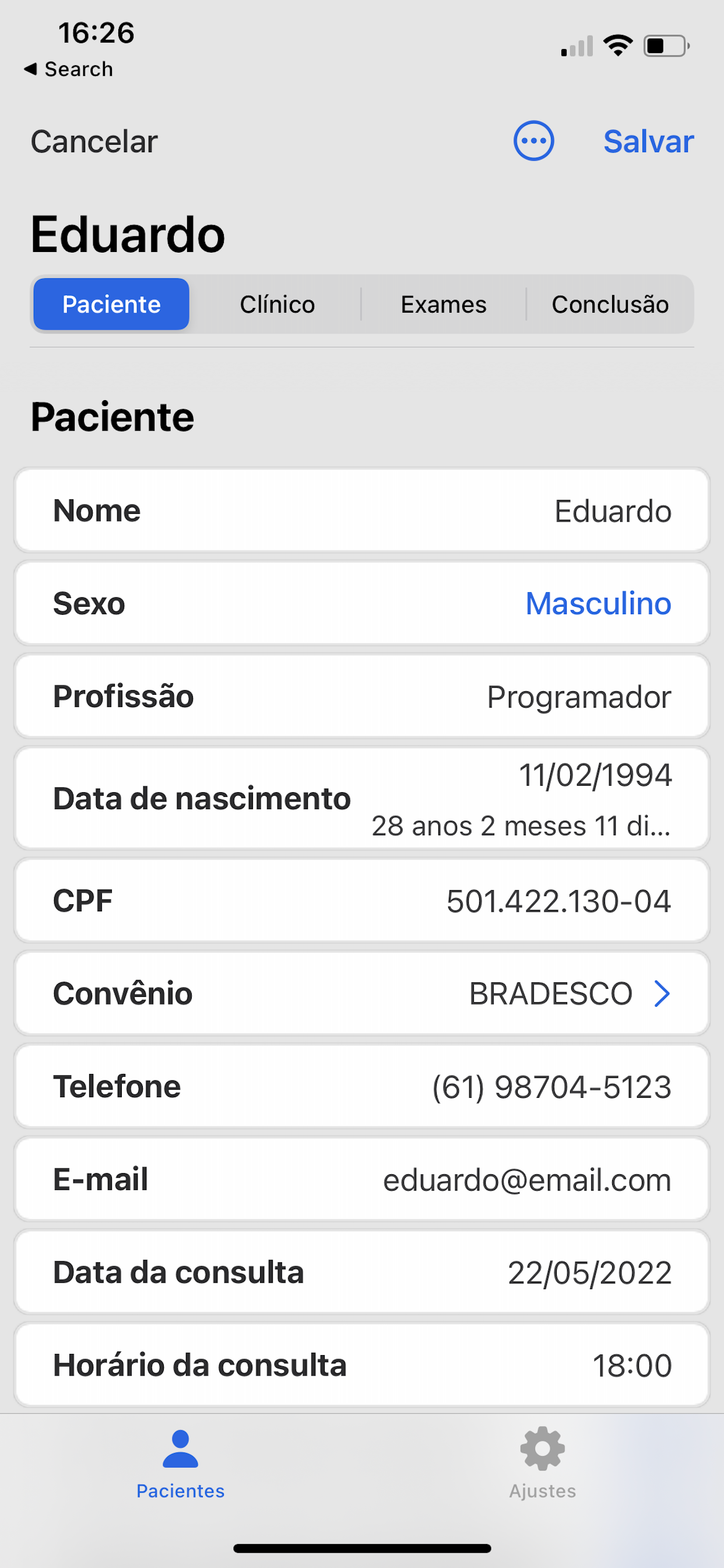724x1568 pixels.
Task: Tap Salvar to save the patient
Action: click(648, 142)
